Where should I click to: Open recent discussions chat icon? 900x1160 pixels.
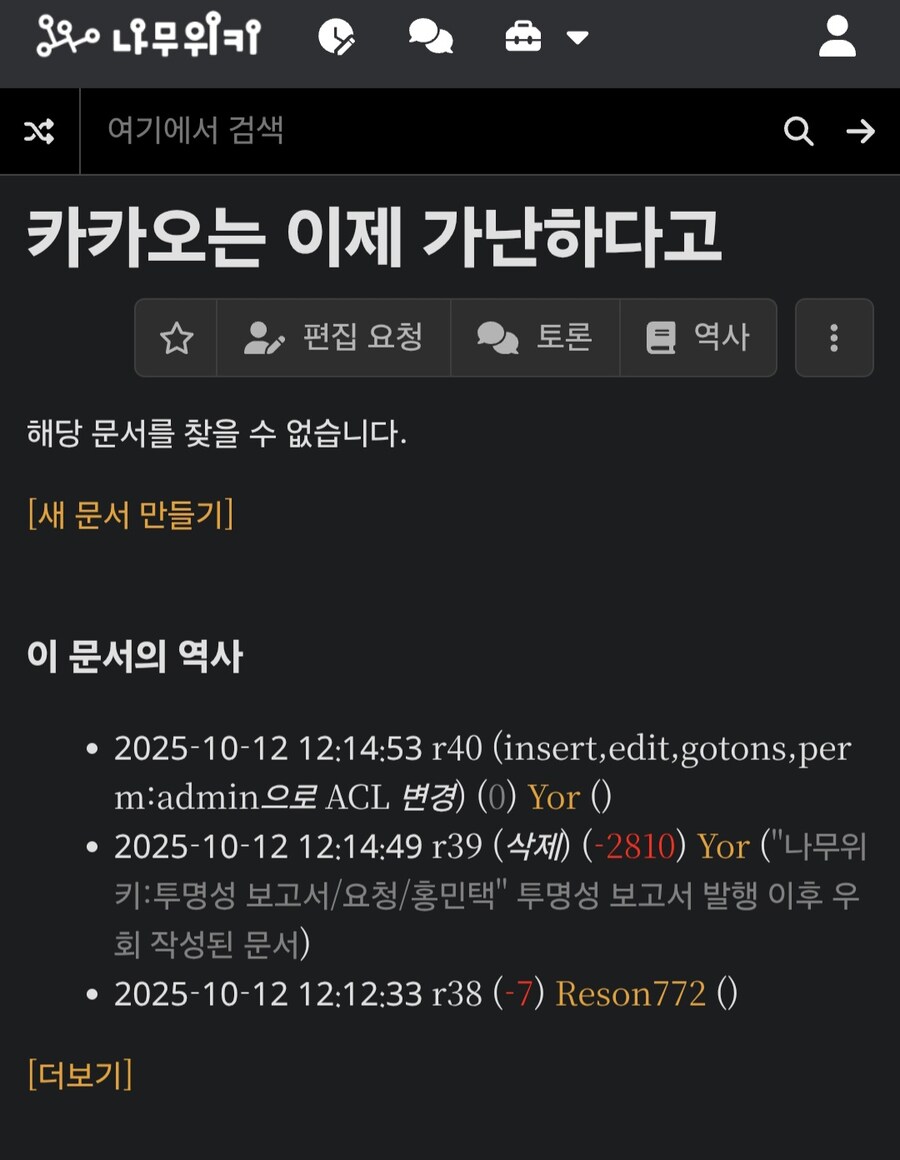click(x=431, y=38)
